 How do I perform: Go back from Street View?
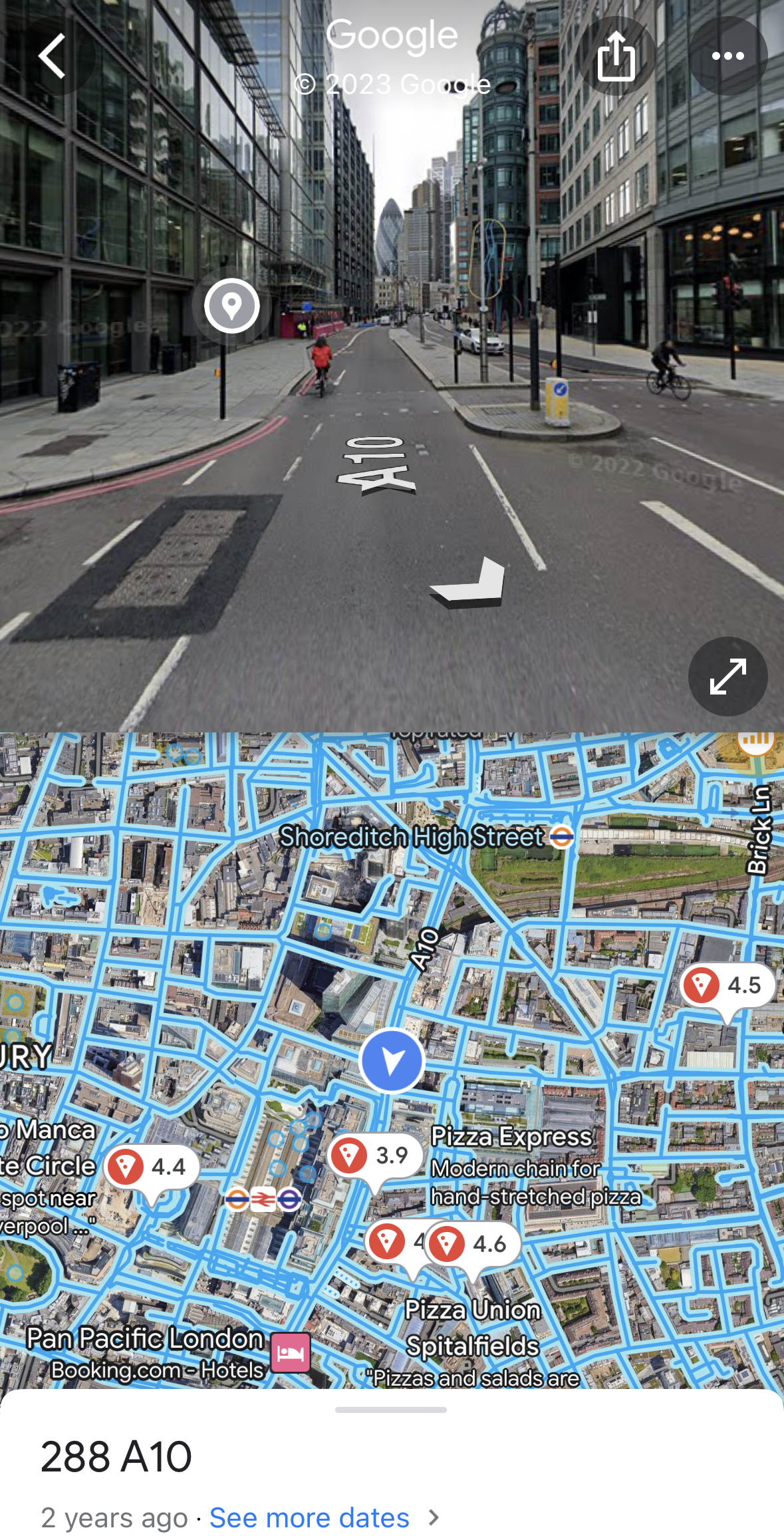52,57
